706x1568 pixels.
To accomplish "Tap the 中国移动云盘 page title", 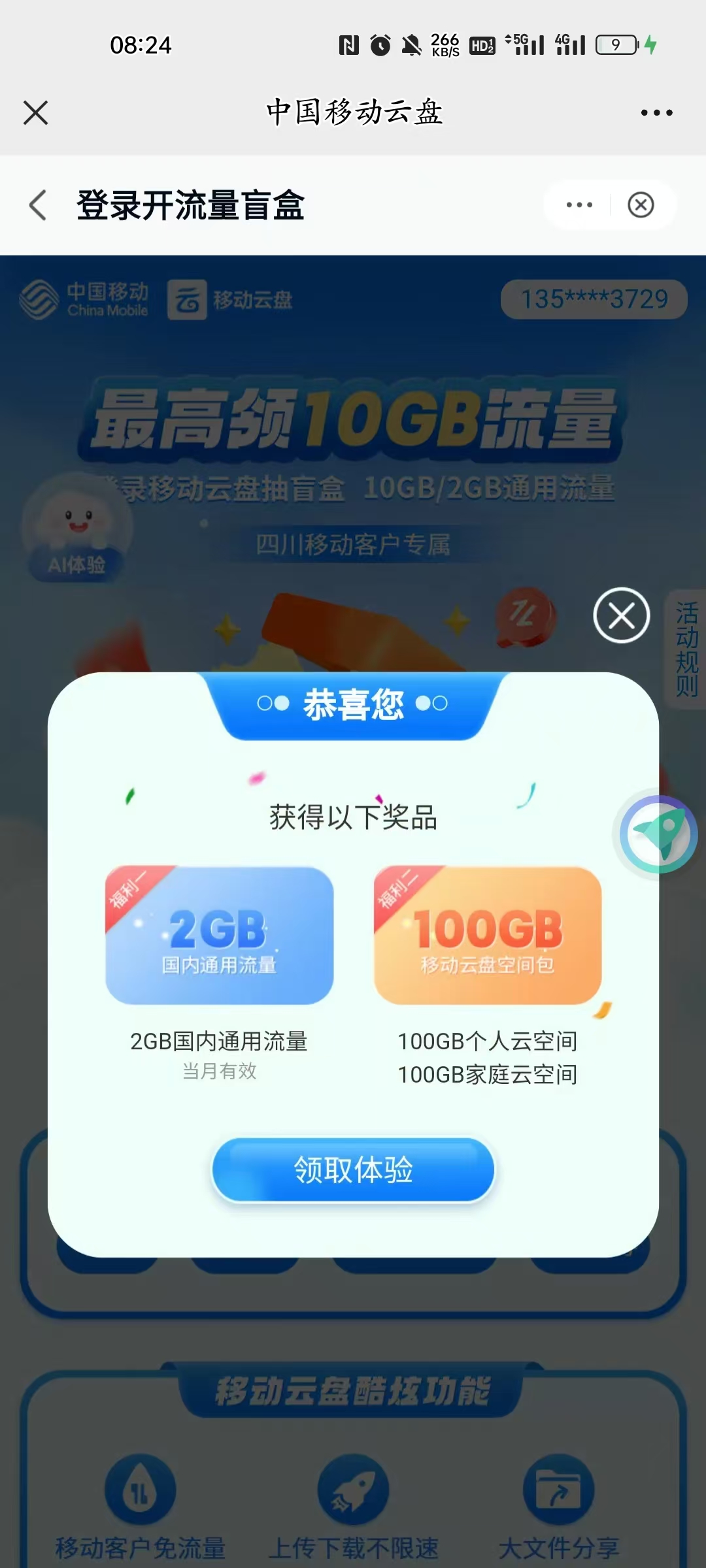I will click(x=353, y=112).
